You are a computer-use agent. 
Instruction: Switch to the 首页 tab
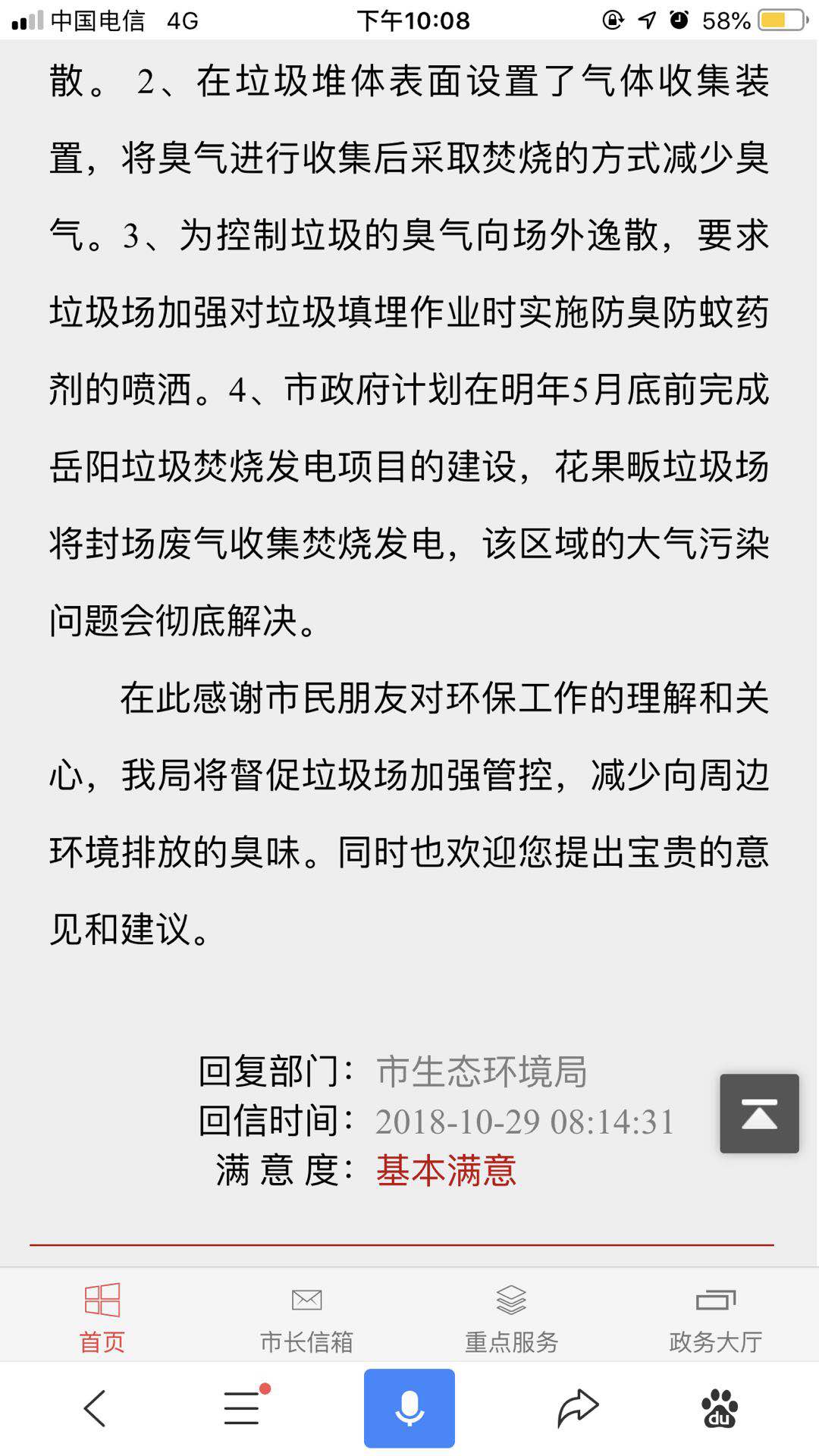click(x=102, y=1318)
